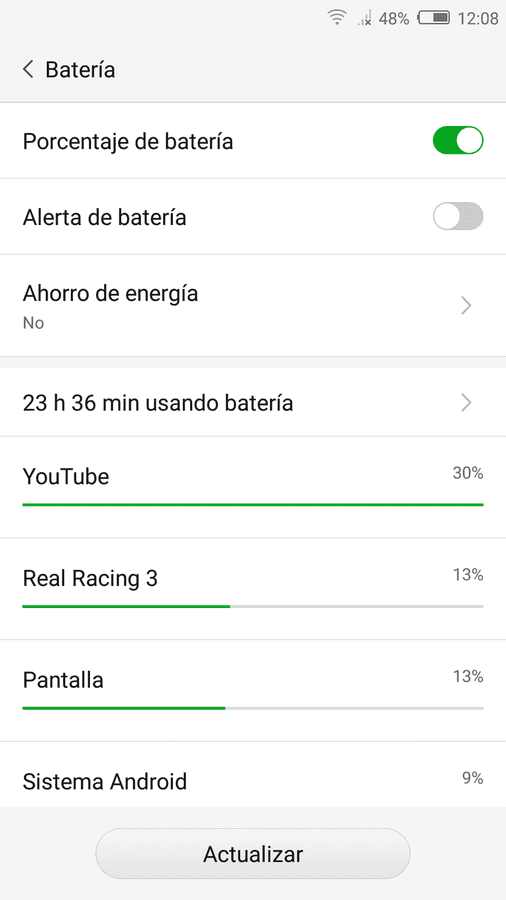View YouTube battery usage details

[253, 487]
